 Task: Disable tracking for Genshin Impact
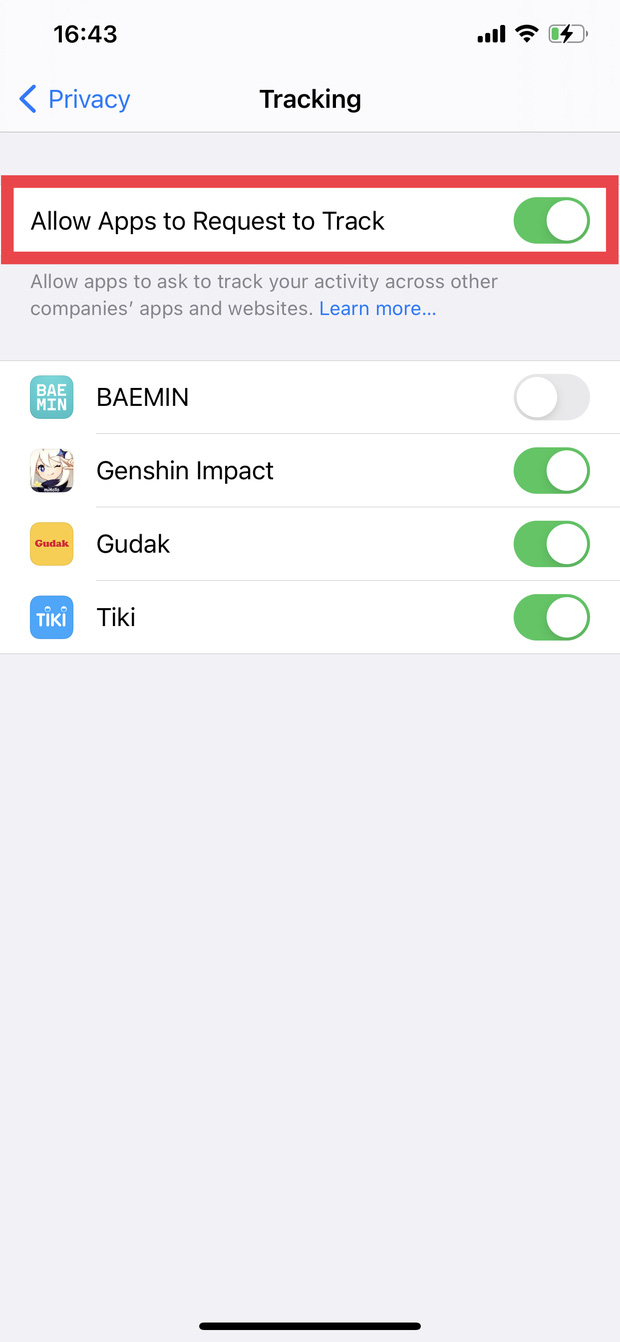tap(551, 471)
